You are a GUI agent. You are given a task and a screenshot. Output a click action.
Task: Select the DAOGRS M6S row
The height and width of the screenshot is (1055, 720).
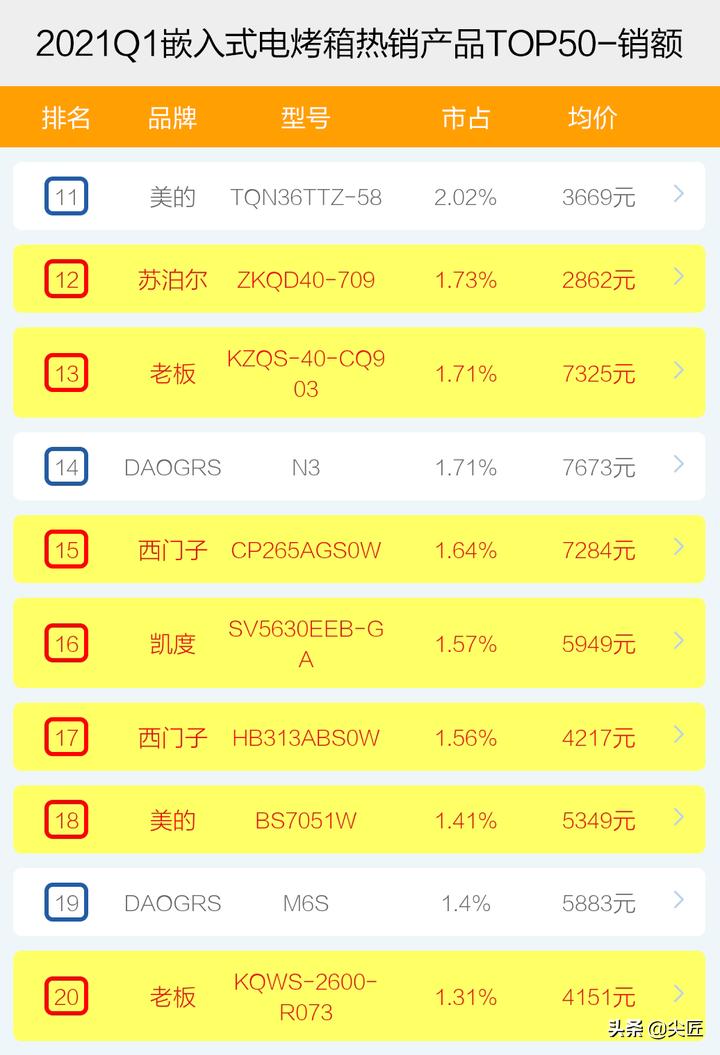click(360, 902)
